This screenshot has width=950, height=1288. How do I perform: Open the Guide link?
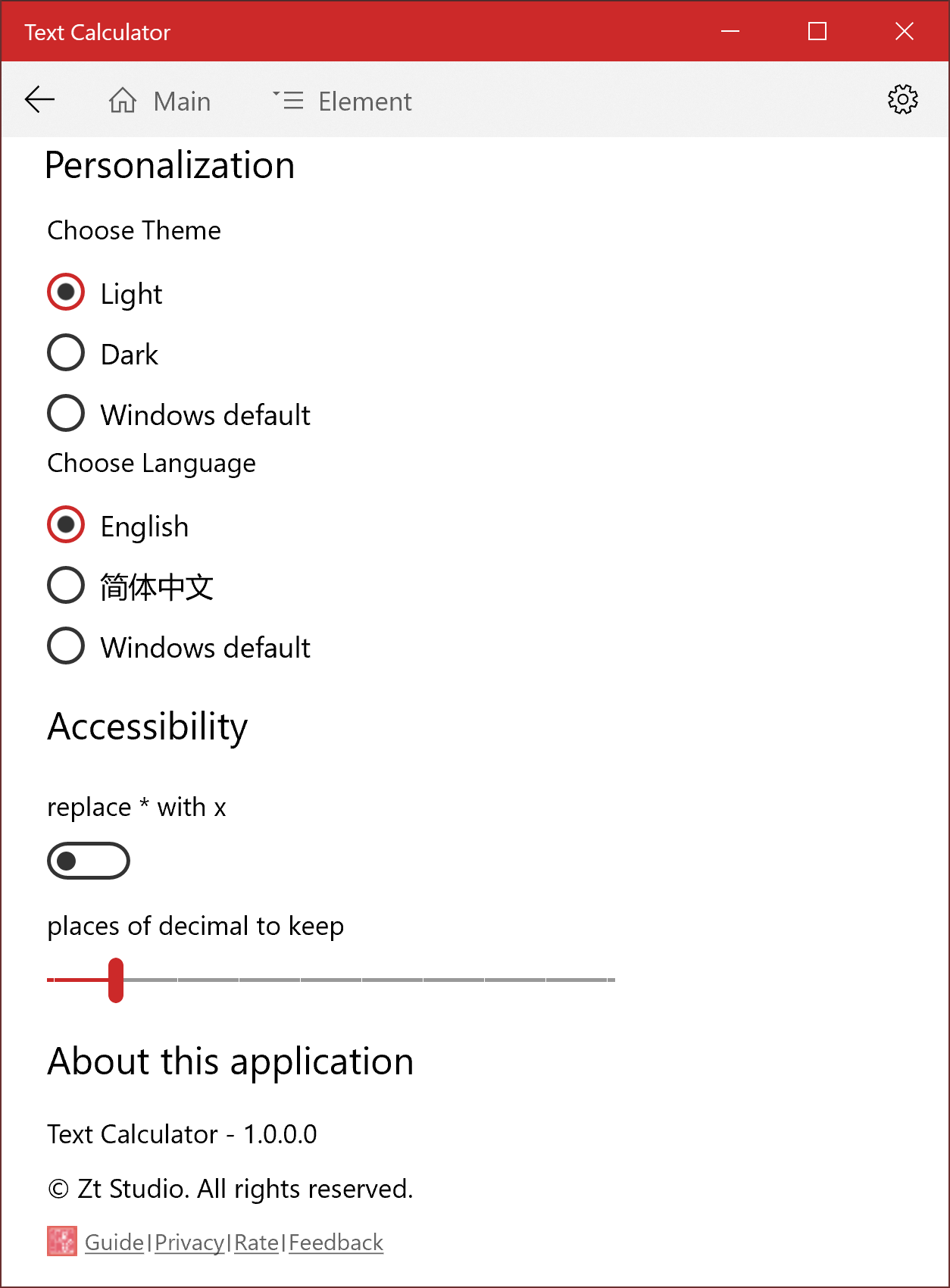pos(114,1243)
